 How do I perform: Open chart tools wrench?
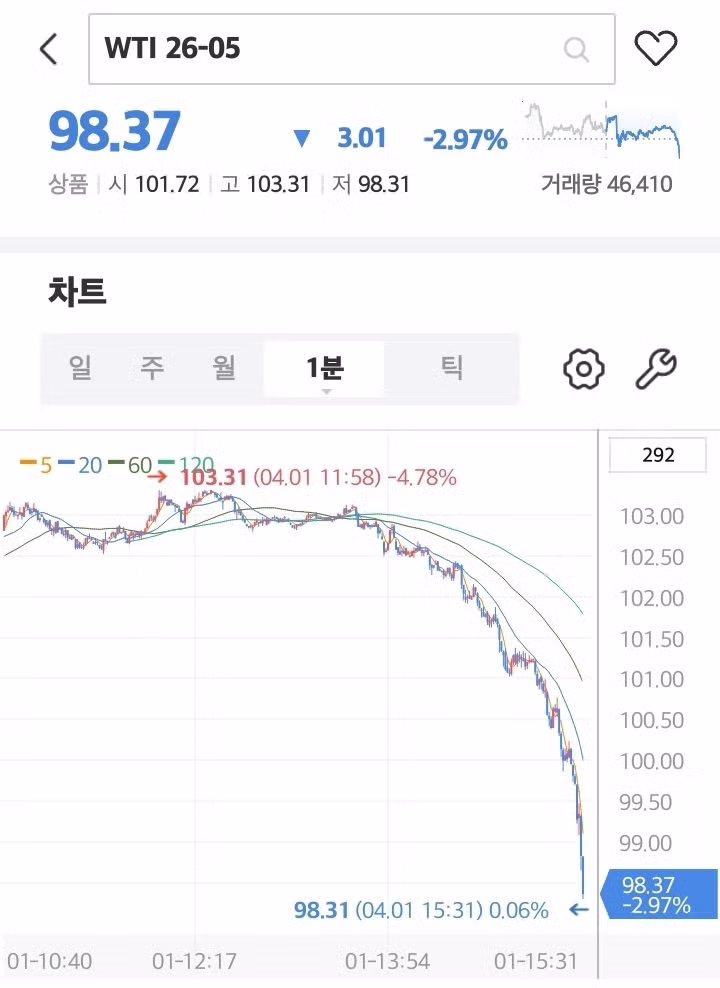coord(657,369)
